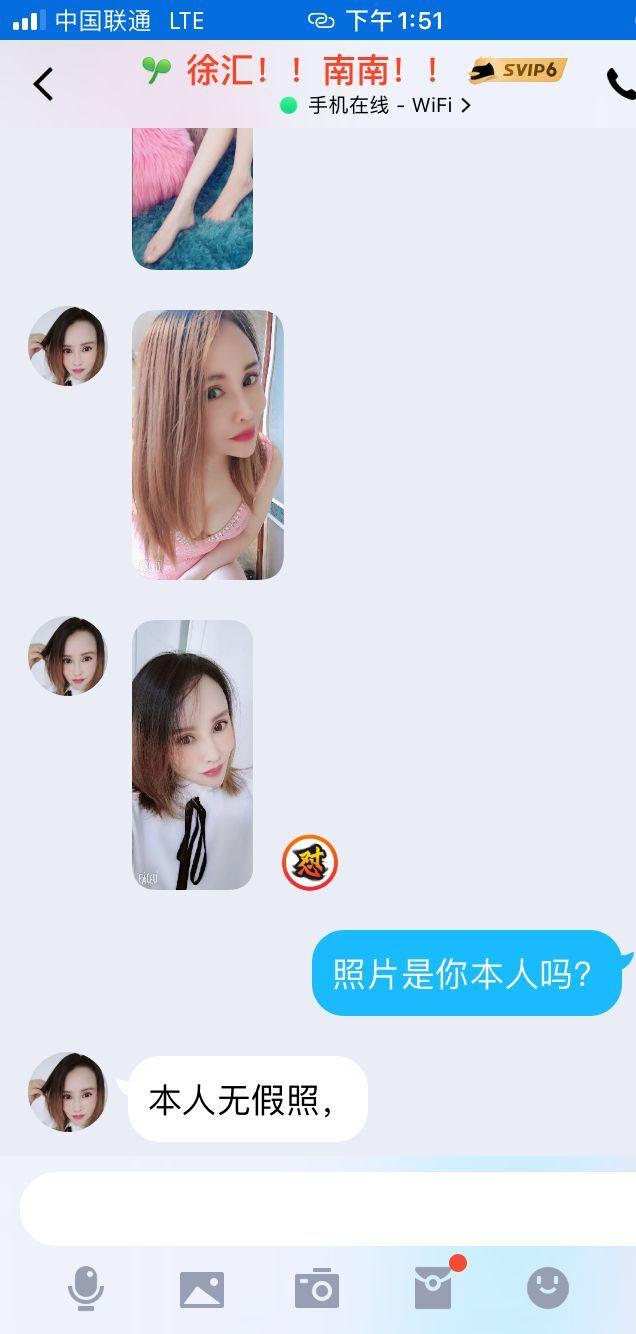Viewport: 636px width, 1334px height.
Task: Open the partially visible legs photo
Action: 192,200
